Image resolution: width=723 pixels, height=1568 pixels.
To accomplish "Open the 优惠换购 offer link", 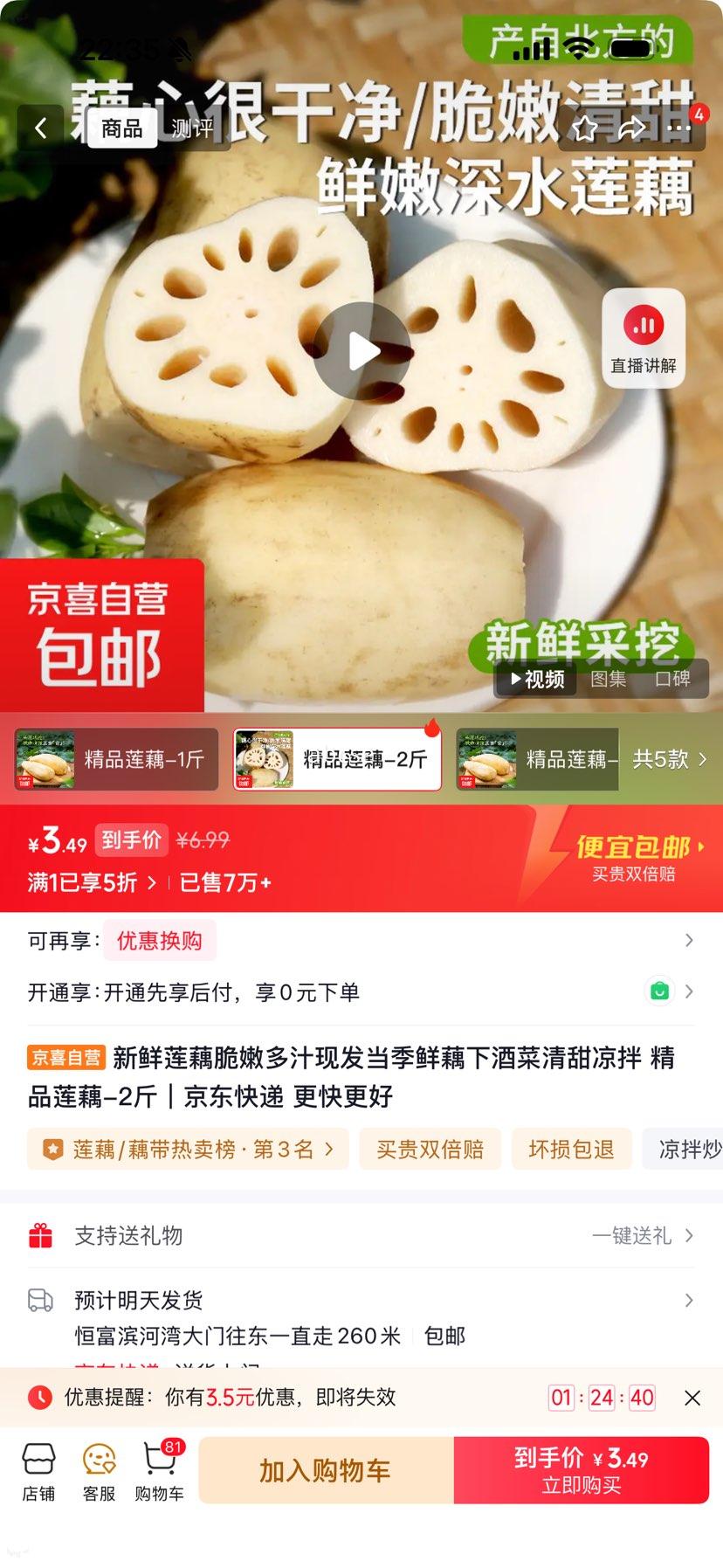I will 160,941.
